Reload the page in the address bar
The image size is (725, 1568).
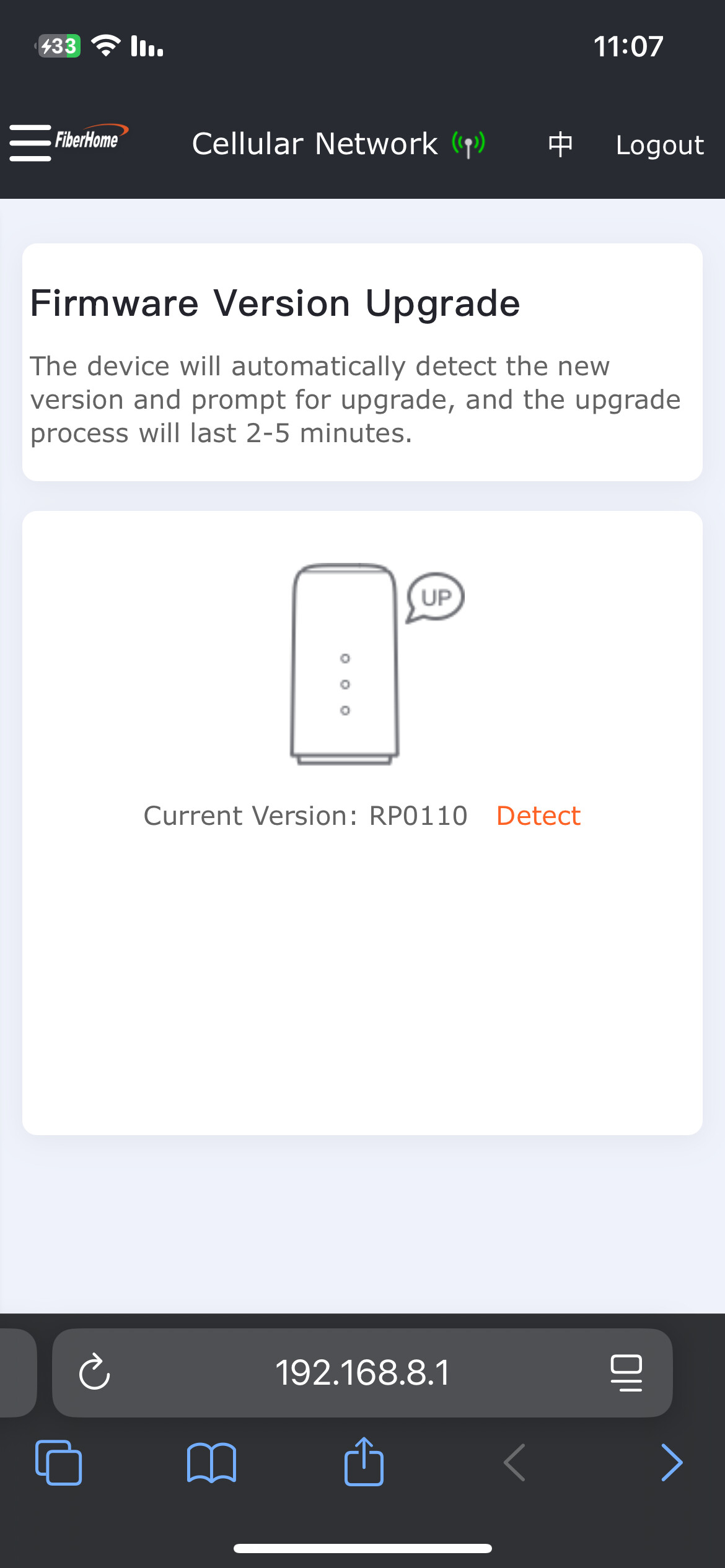(95, 1372)
